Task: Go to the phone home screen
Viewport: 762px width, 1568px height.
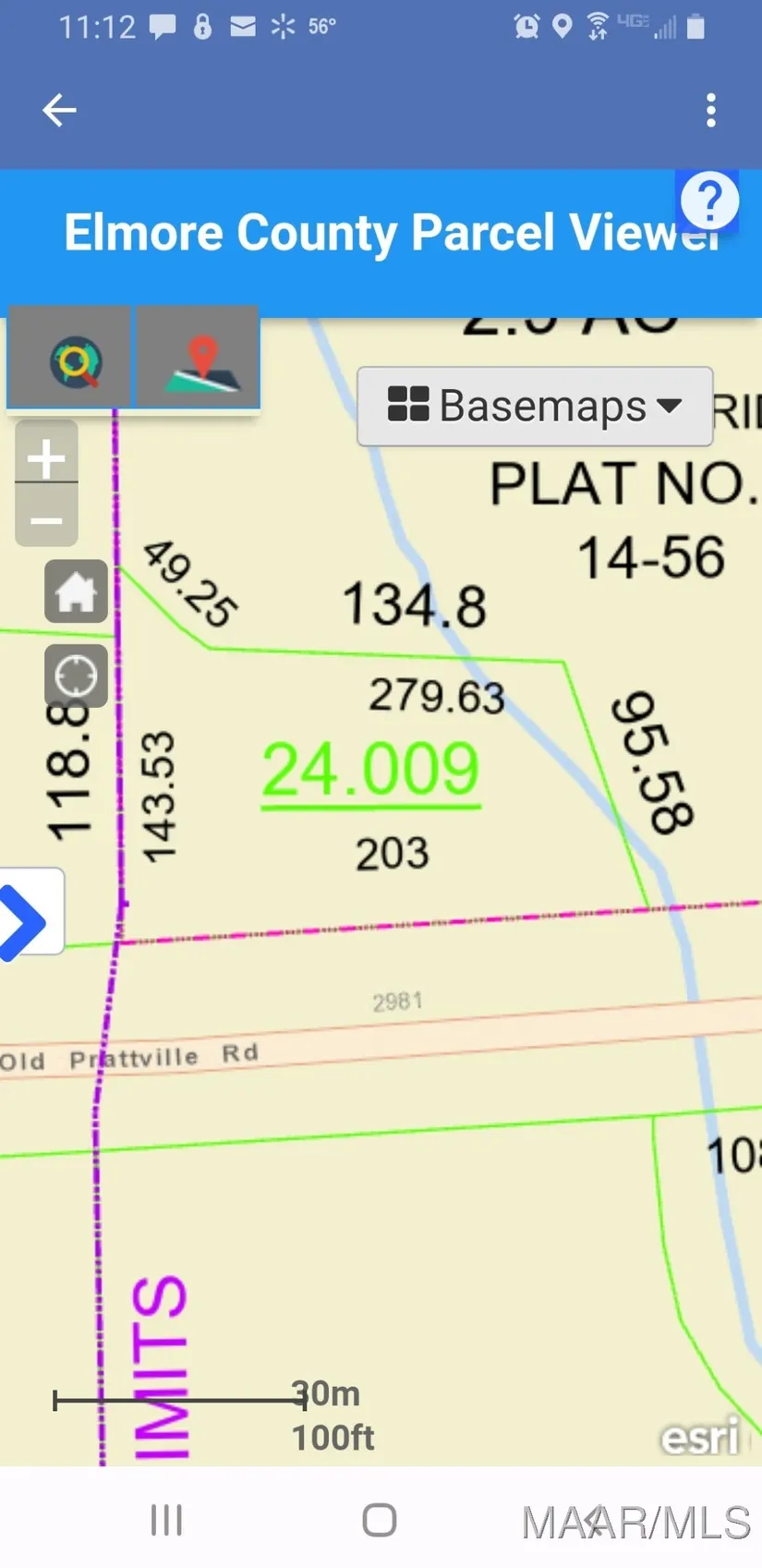Action: (380, 1520)
